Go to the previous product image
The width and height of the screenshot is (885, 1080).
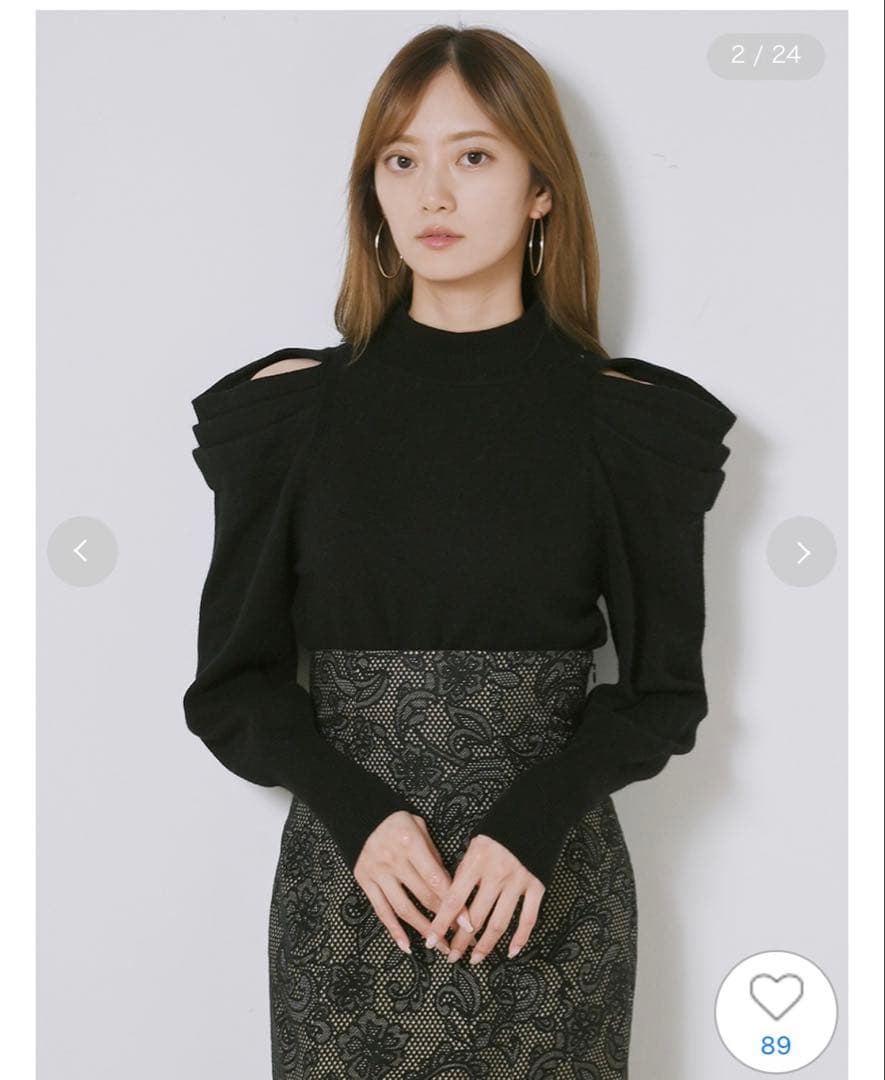[82, 551]
